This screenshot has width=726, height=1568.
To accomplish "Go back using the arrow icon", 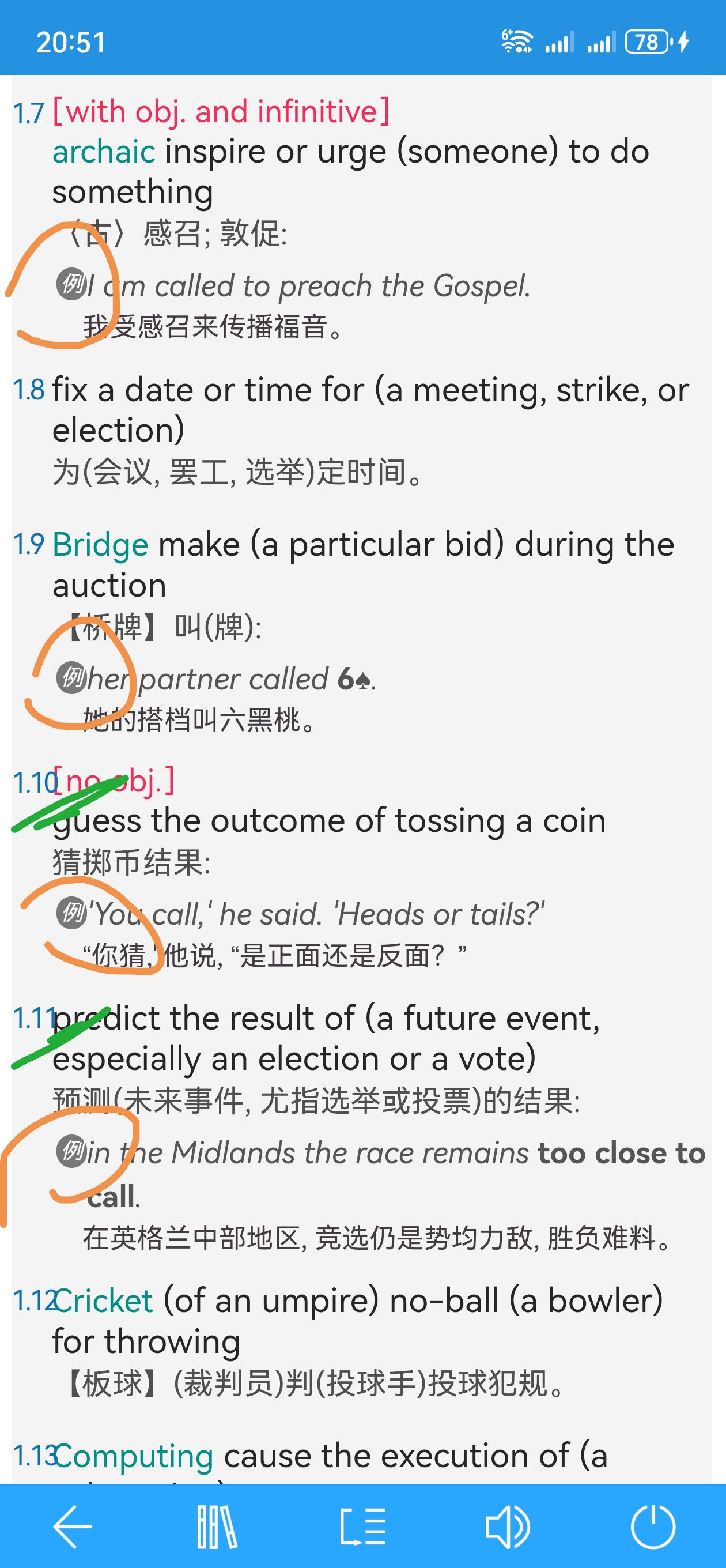I will [73, 1526].
